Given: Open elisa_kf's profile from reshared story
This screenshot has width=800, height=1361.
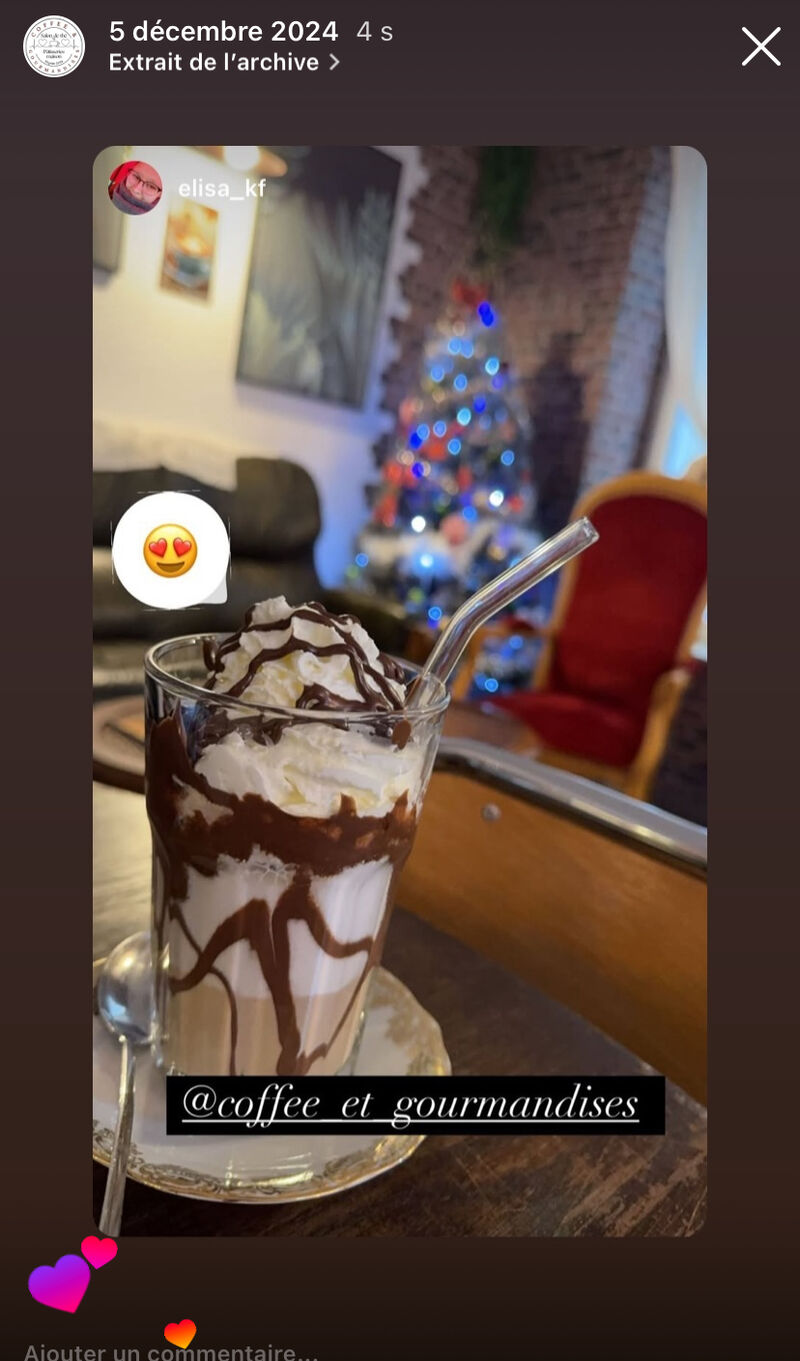Looking at the screenshot, I should pyautogui.click(x=221, y=188).
